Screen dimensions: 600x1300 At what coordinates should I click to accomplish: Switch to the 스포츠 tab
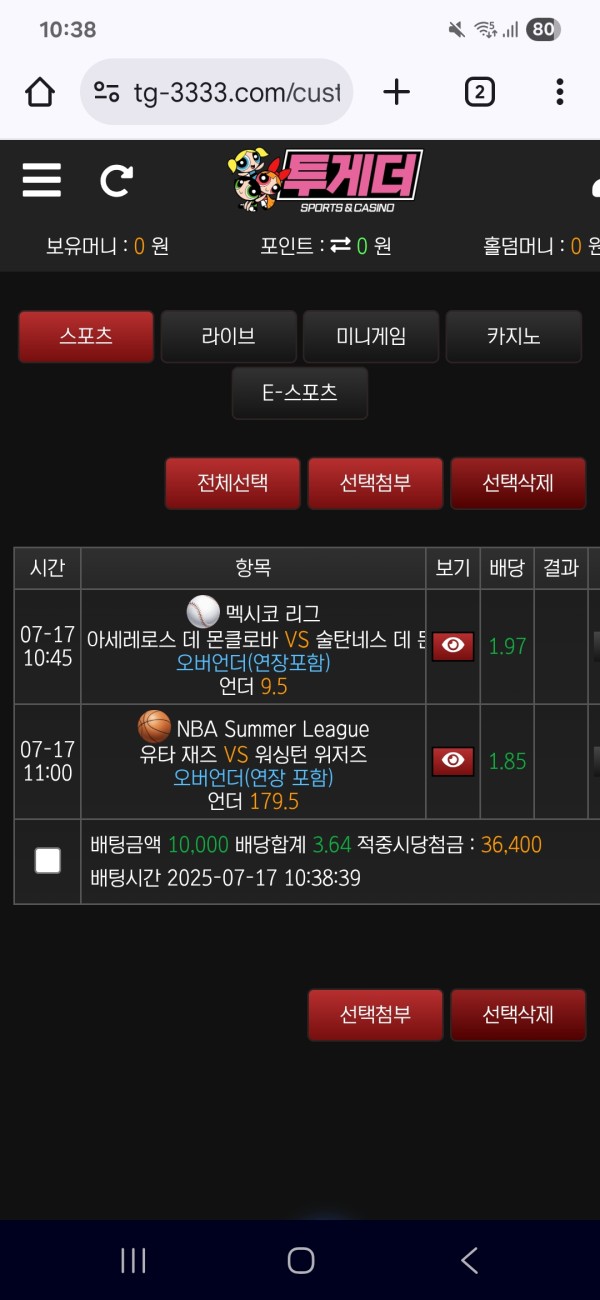point(86,337)
